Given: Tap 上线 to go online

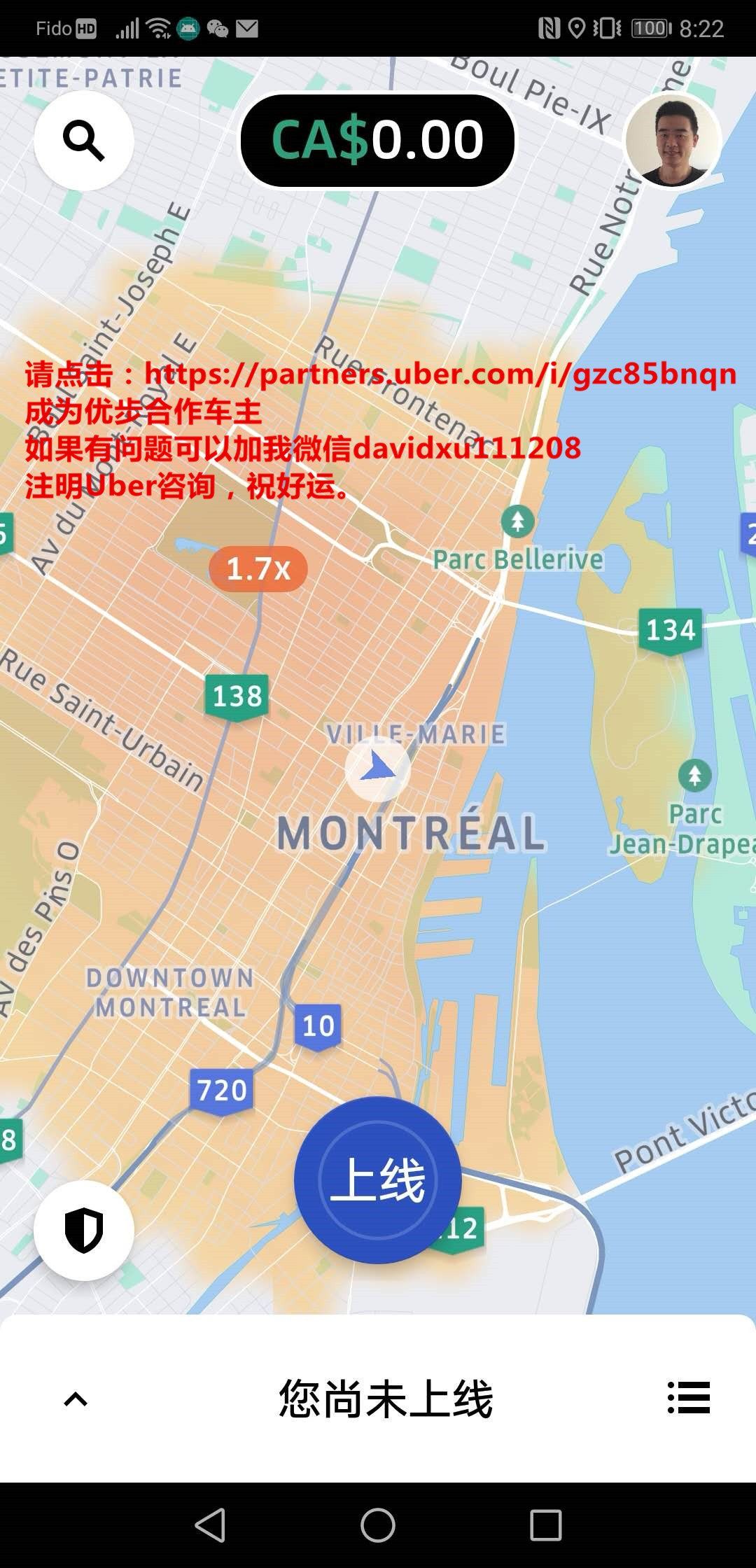Looking at the screenshot, I should tap(377, 1180).
